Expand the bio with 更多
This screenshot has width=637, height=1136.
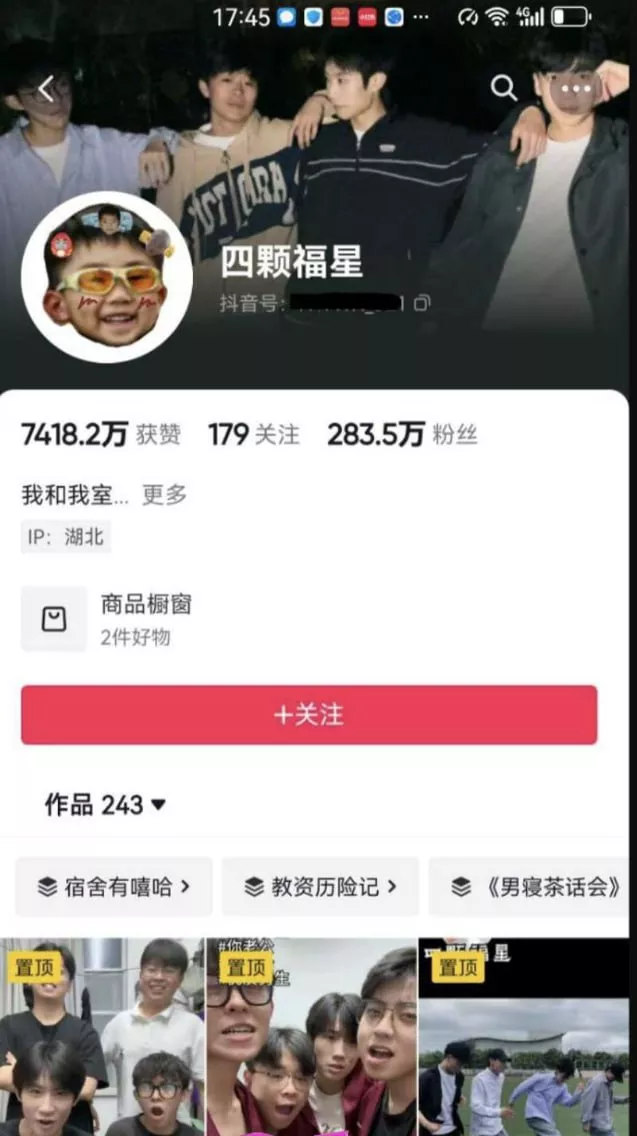click(164, 495)
